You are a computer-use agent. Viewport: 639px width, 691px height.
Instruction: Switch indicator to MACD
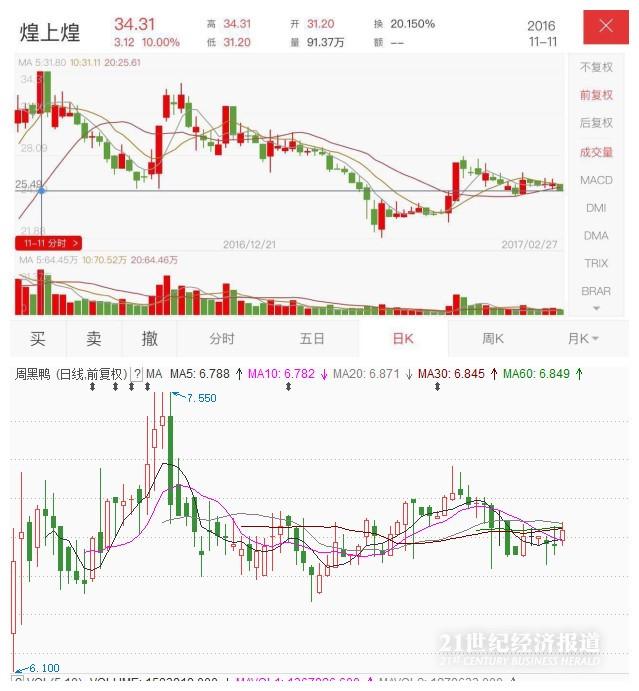pyautogui.click(x=596, y=180)
